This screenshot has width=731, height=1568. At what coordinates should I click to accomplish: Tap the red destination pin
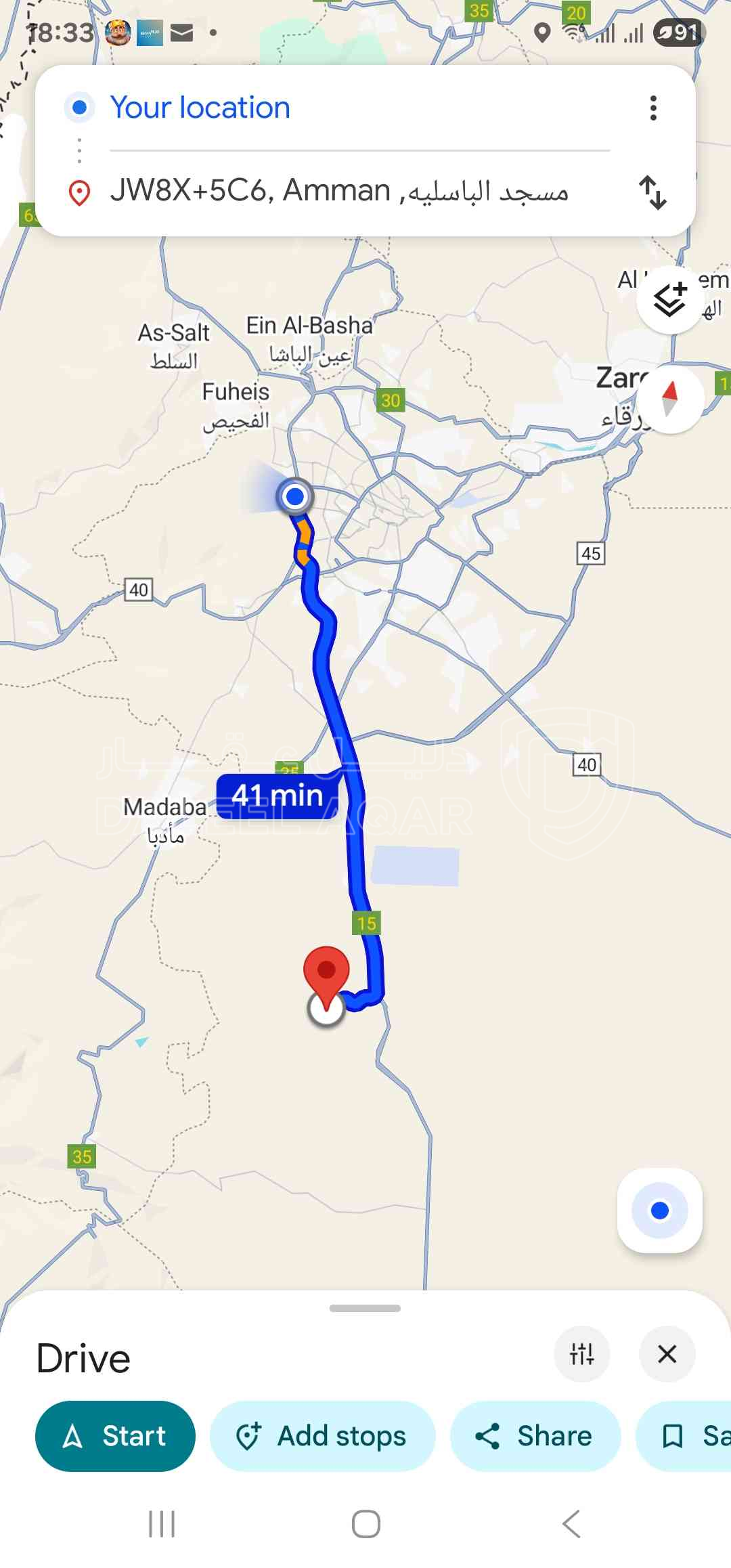pyautogui.click(x=326, y=973)
